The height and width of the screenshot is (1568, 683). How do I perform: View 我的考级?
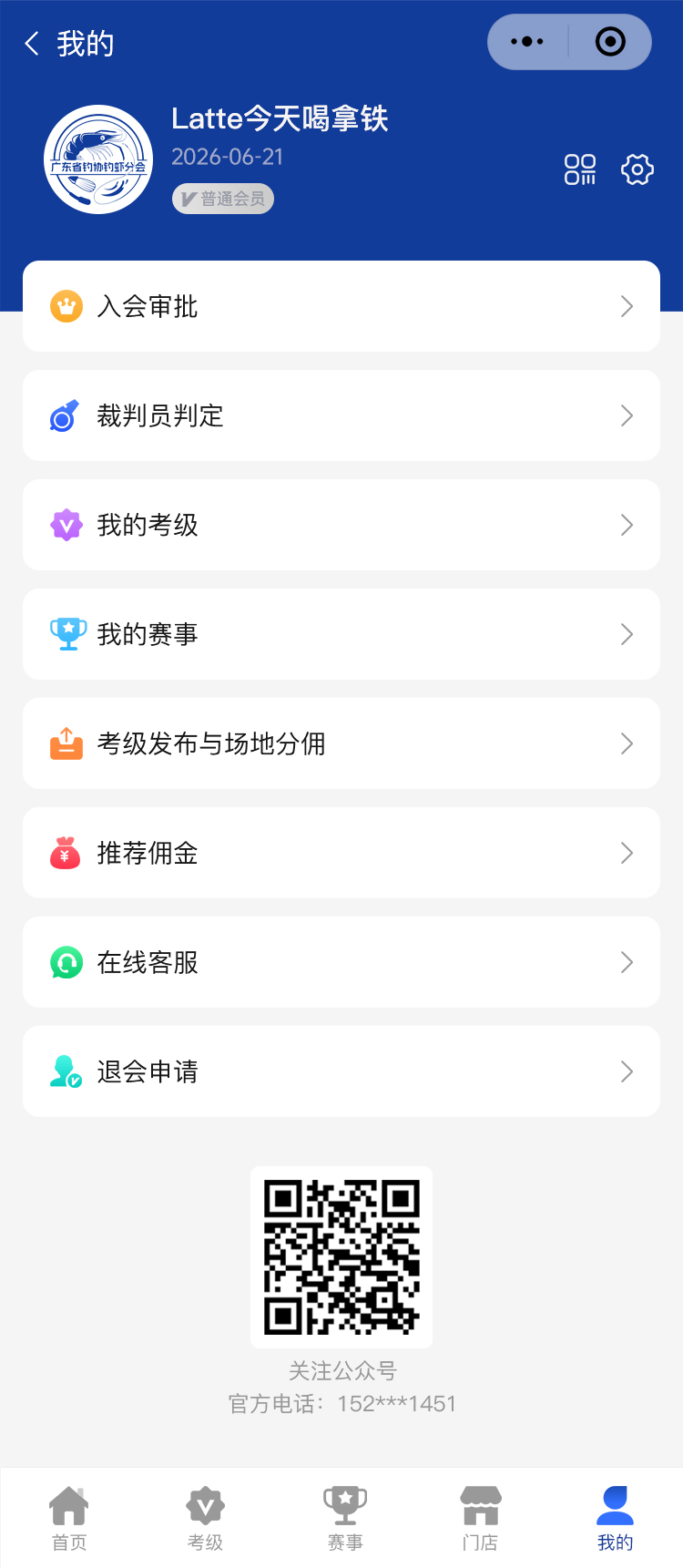tap(341, 525)
